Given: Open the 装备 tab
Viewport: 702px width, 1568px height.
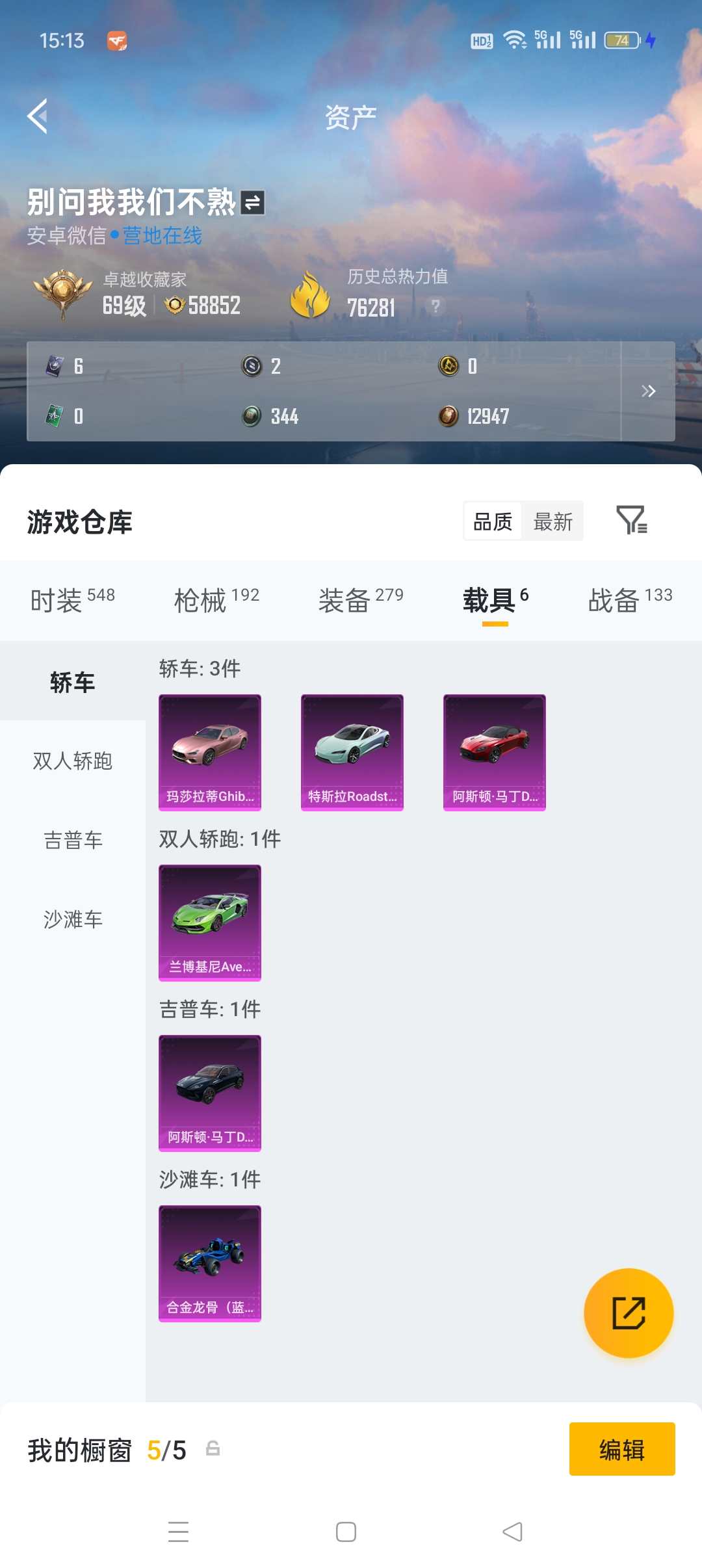Looking at the screenshot, I should point(361,599).
